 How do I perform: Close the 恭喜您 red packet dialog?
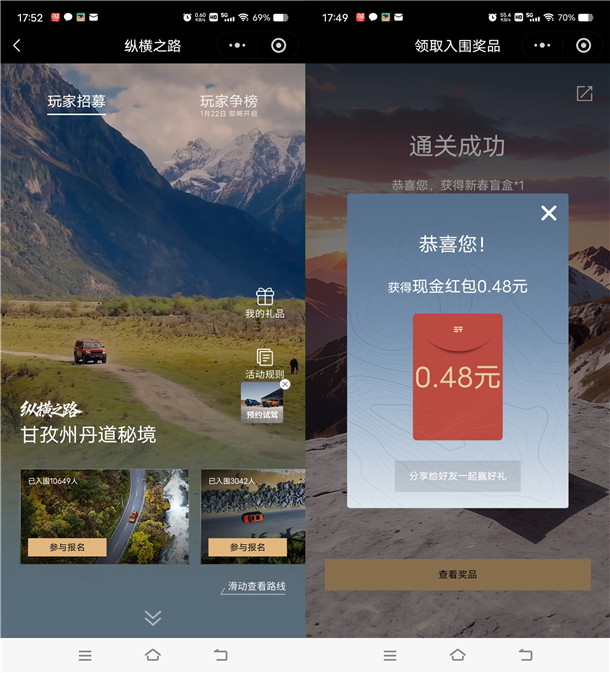coord(548,213)
